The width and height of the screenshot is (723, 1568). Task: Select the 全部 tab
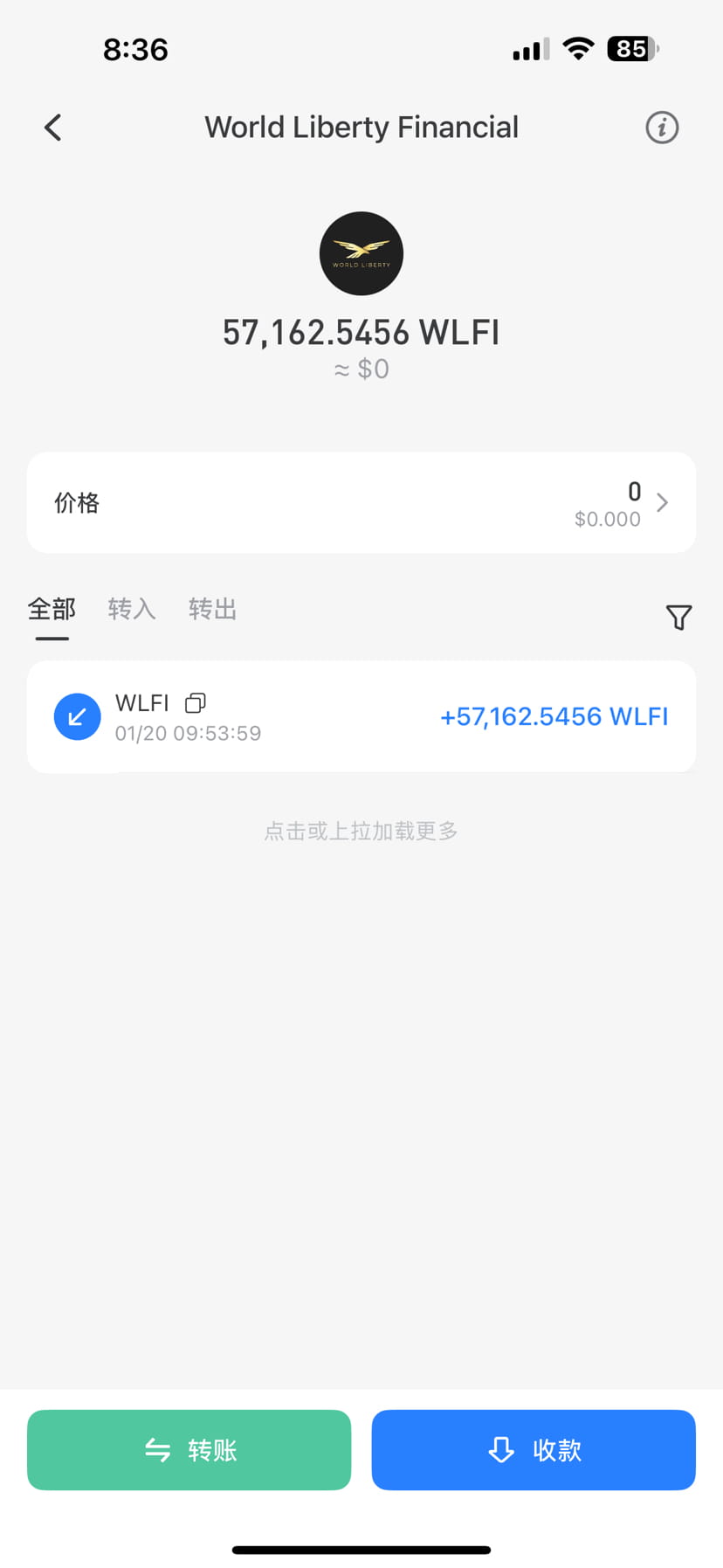tap(52, 609)
